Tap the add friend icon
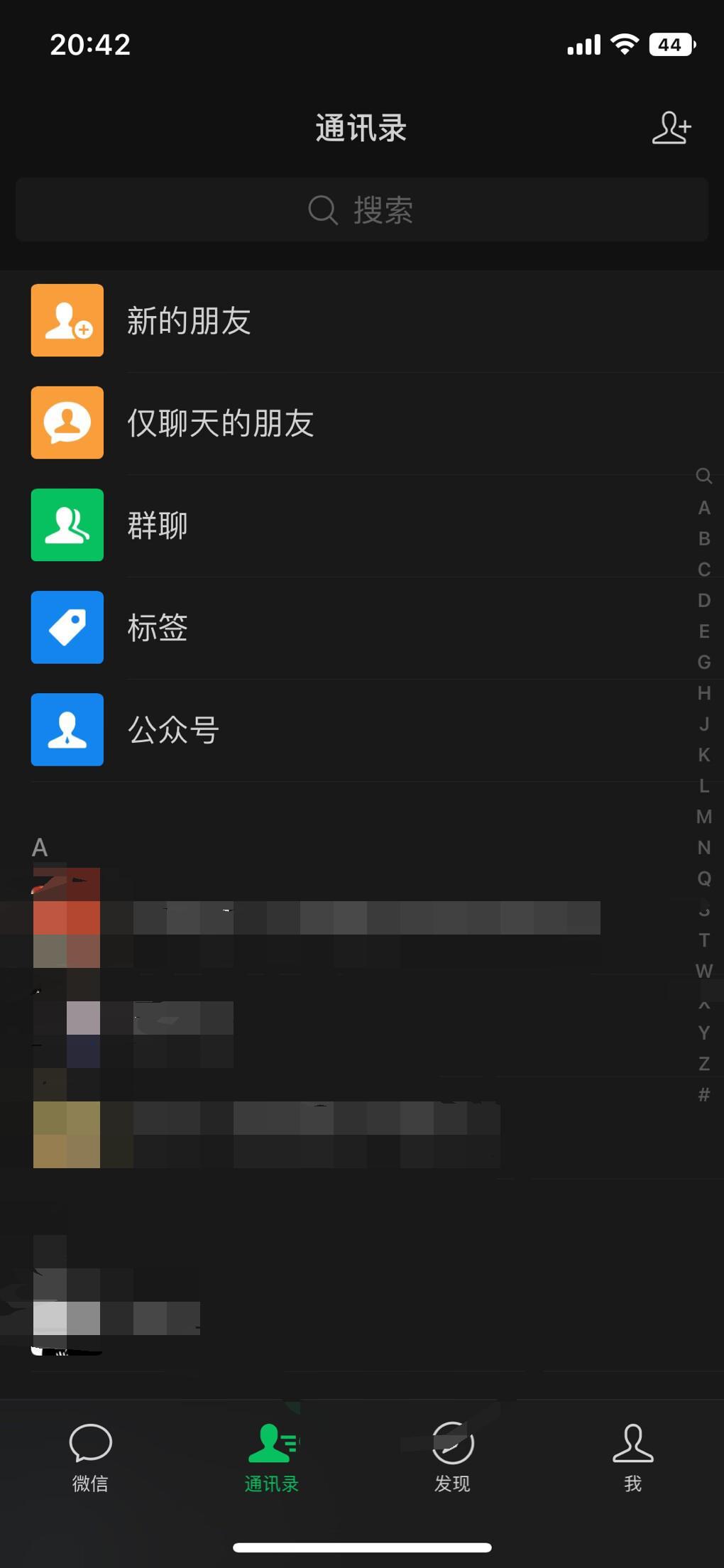Screen dimensions: 724x1568 click(x=671, y=129)
